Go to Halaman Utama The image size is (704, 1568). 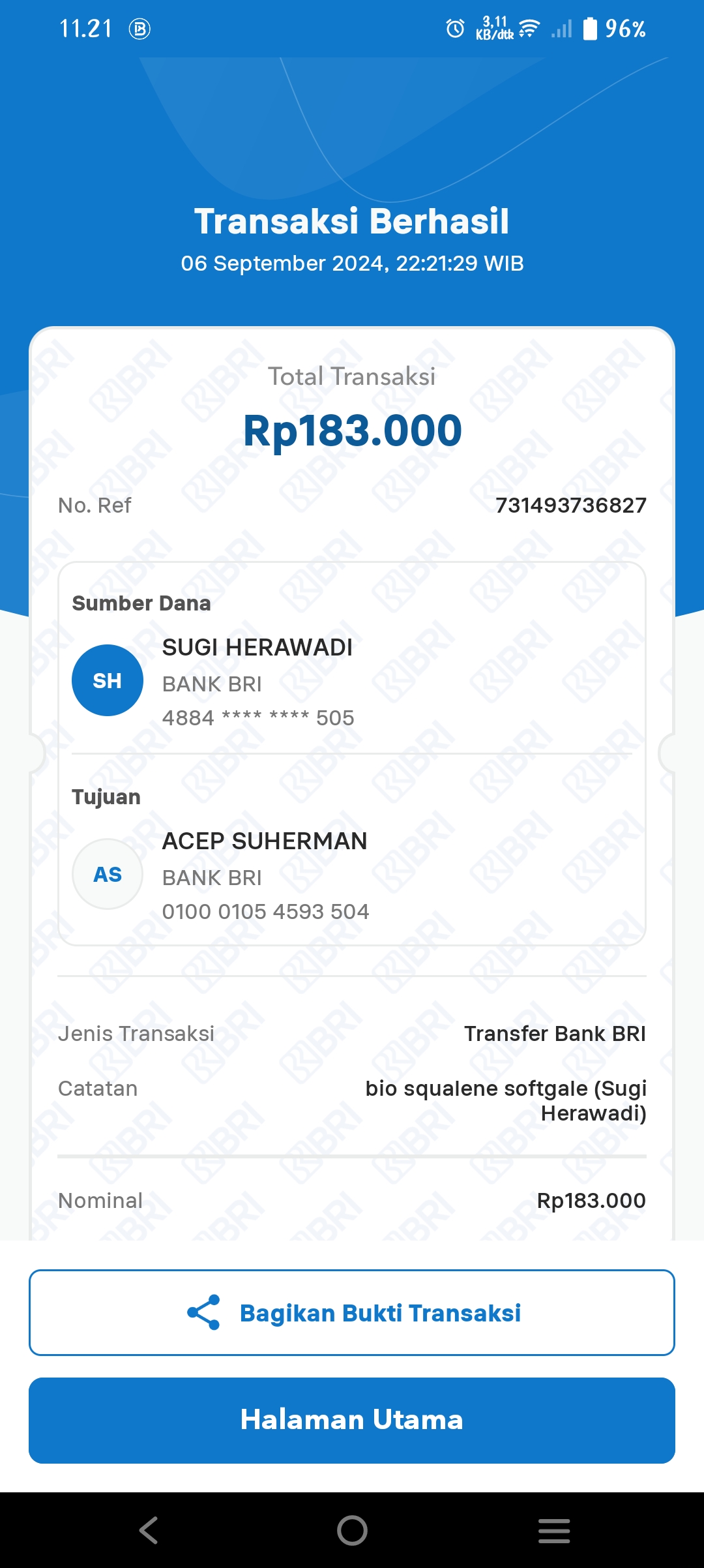[352, 1420]
